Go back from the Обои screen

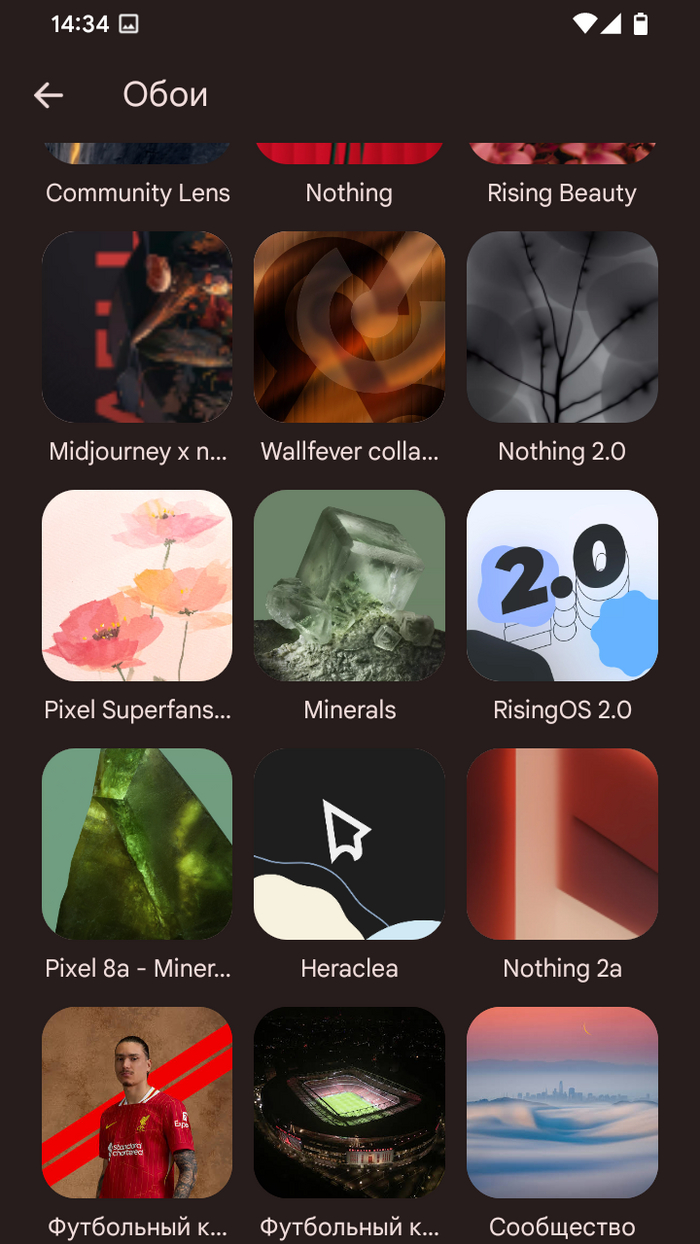(48, 95)
